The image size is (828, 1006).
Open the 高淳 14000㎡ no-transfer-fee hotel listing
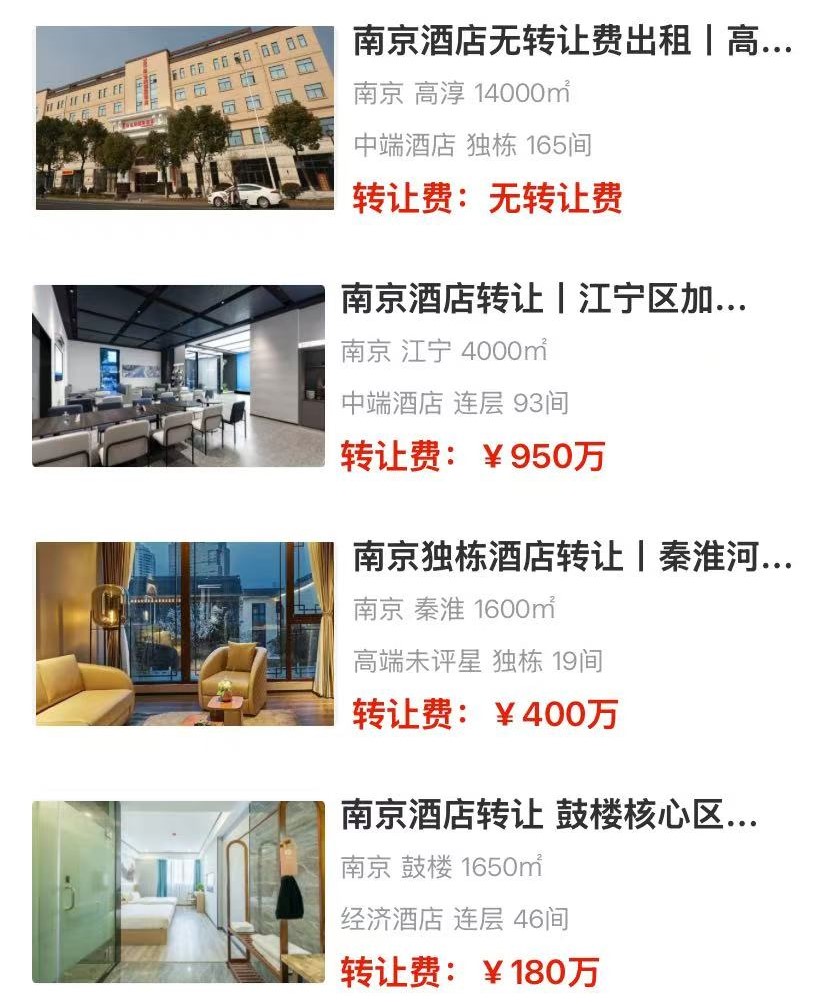(571, 43)
